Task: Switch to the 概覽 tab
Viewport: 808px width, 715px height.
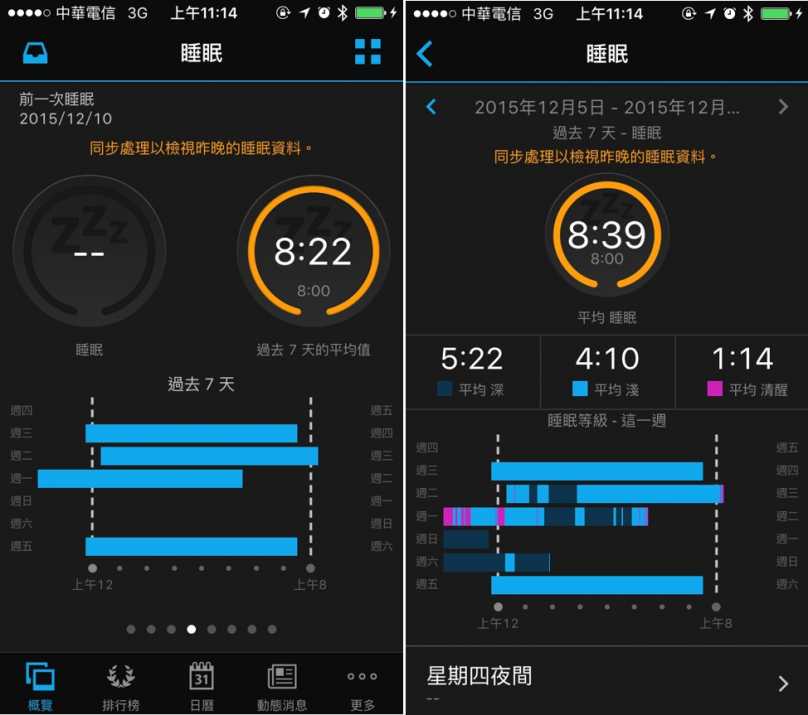Action: pos(40,686)
